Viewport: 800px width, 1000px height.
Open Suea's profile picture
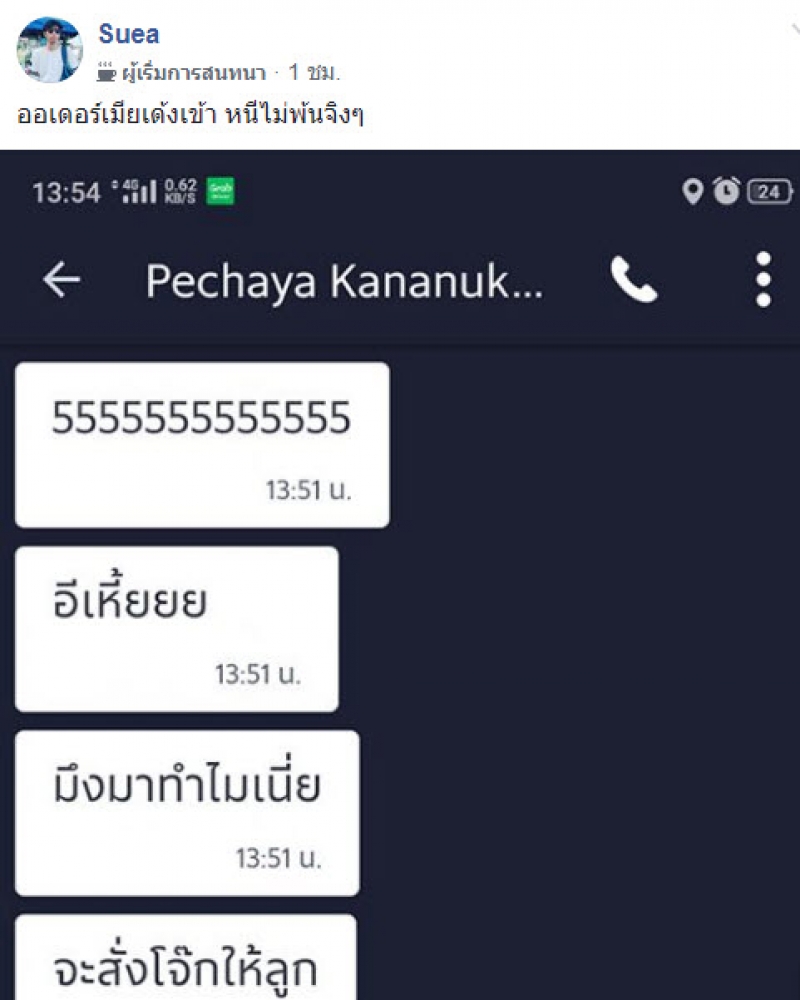(x=50, y=50)
